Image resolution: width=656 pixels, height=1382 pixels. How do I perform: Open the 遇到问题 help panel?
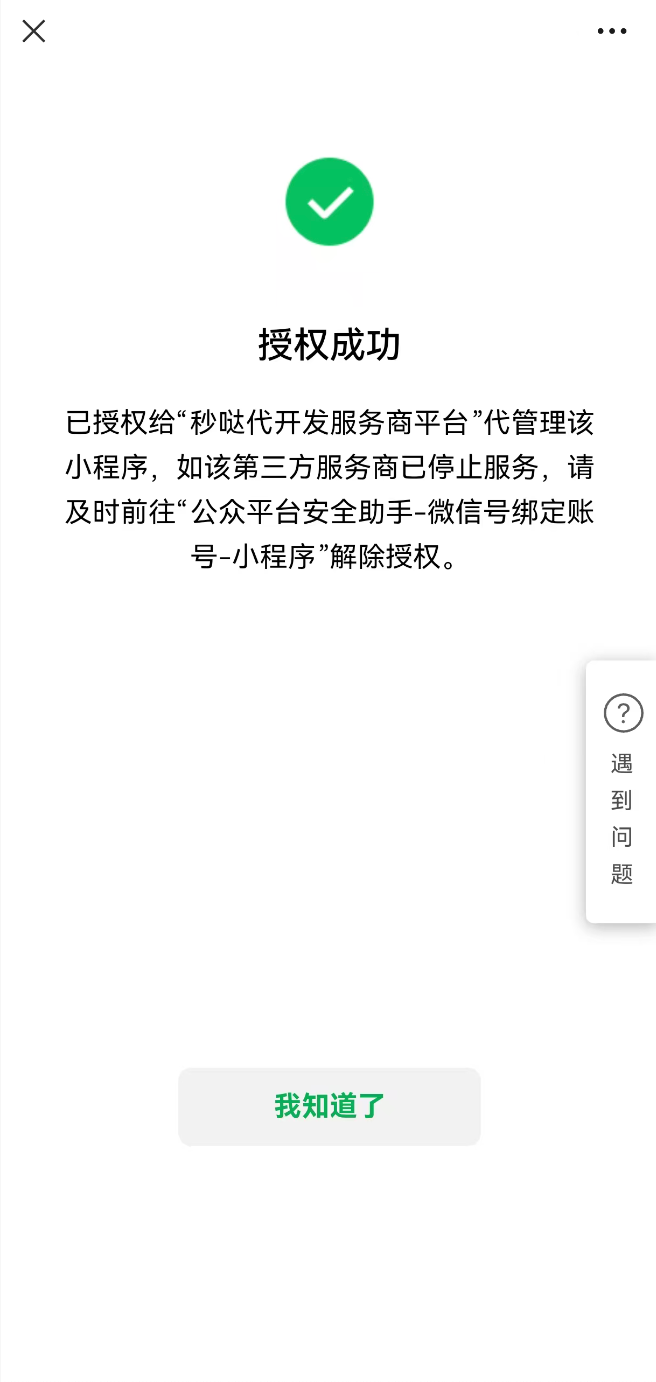pos(622,790)
